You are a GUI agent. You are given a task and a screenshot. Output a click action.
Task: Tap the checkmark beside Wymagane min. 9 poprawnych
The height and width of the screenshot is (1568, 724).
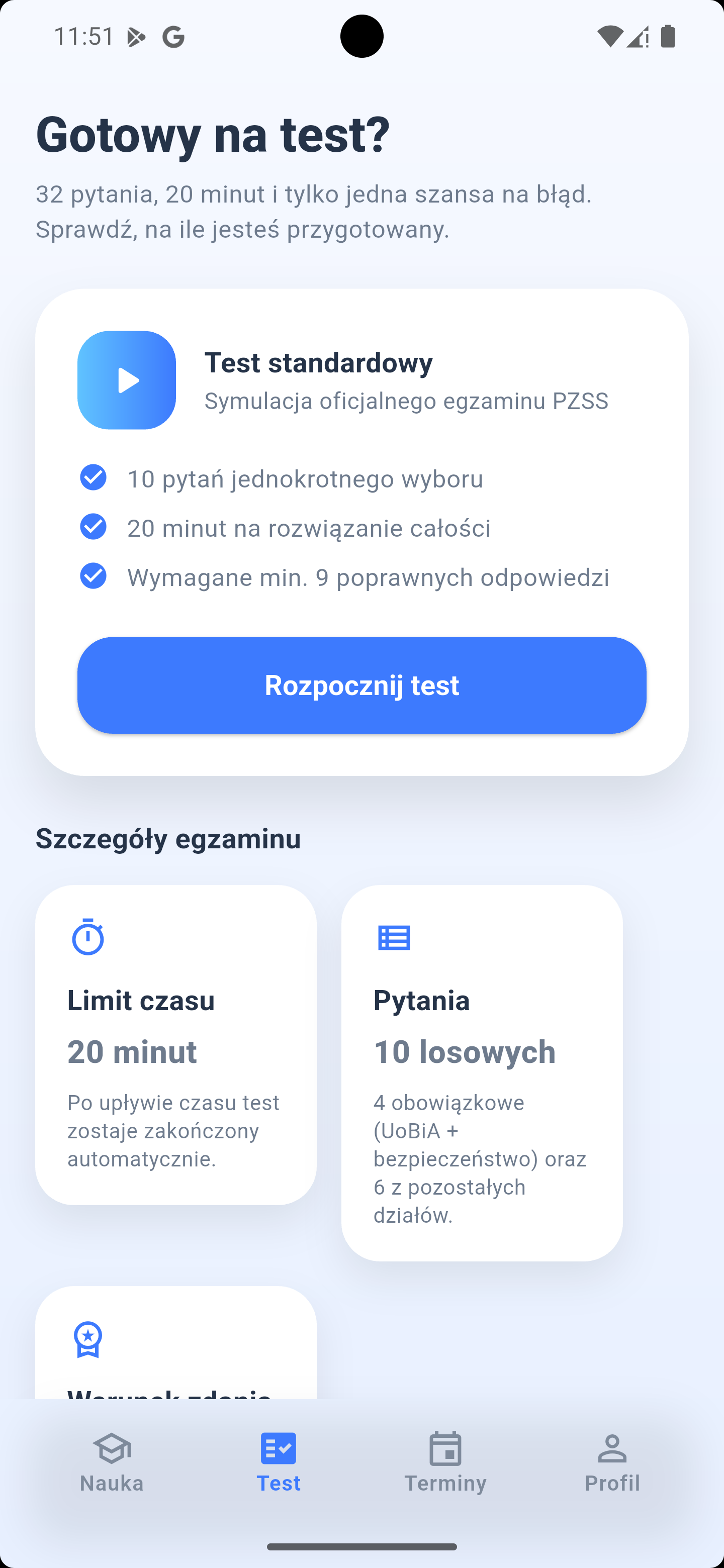[93, 575]
